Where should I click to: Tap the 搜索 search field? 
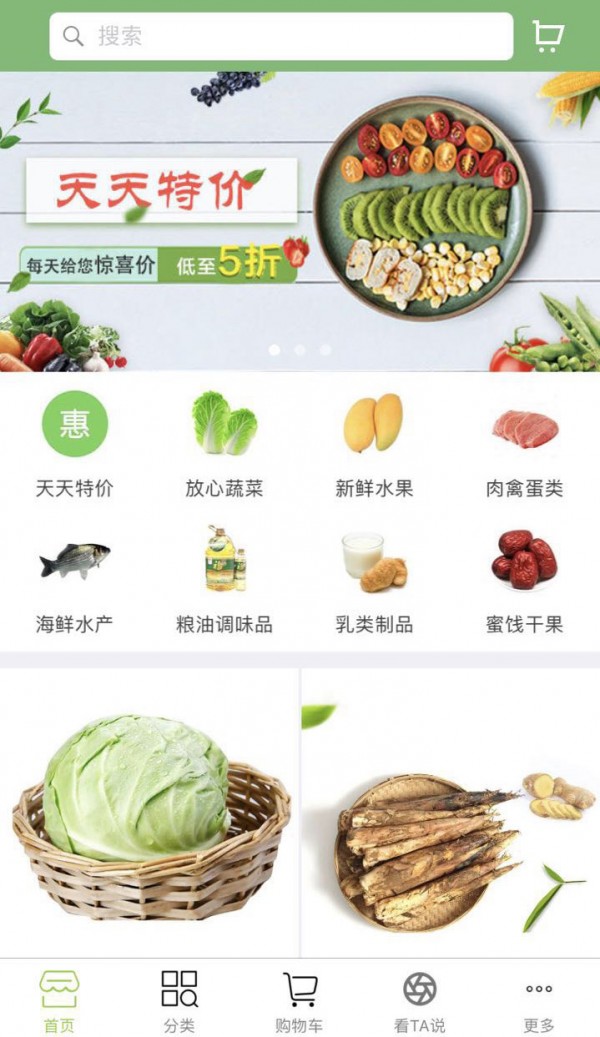280,37
